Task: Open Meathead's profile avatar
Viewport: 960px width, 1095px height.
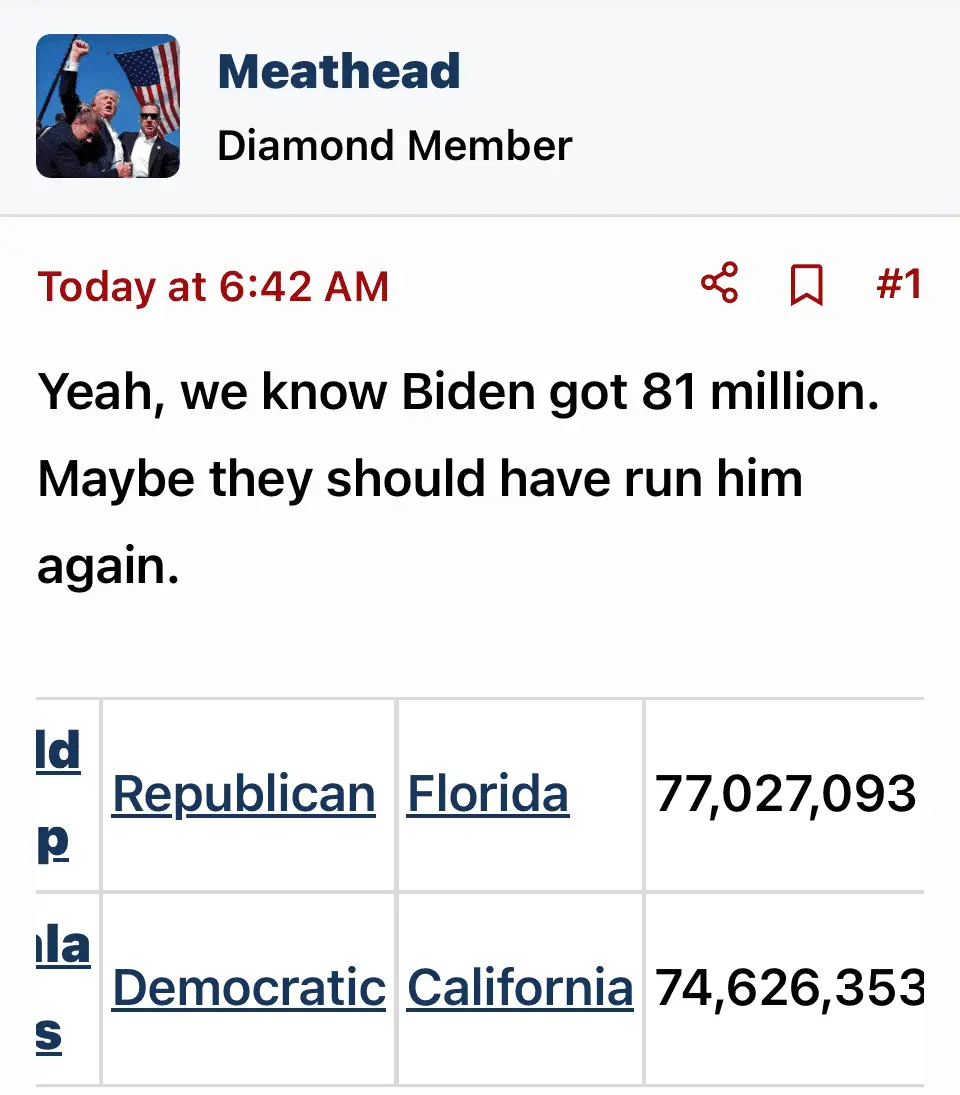Action: (x=108, y=106)
